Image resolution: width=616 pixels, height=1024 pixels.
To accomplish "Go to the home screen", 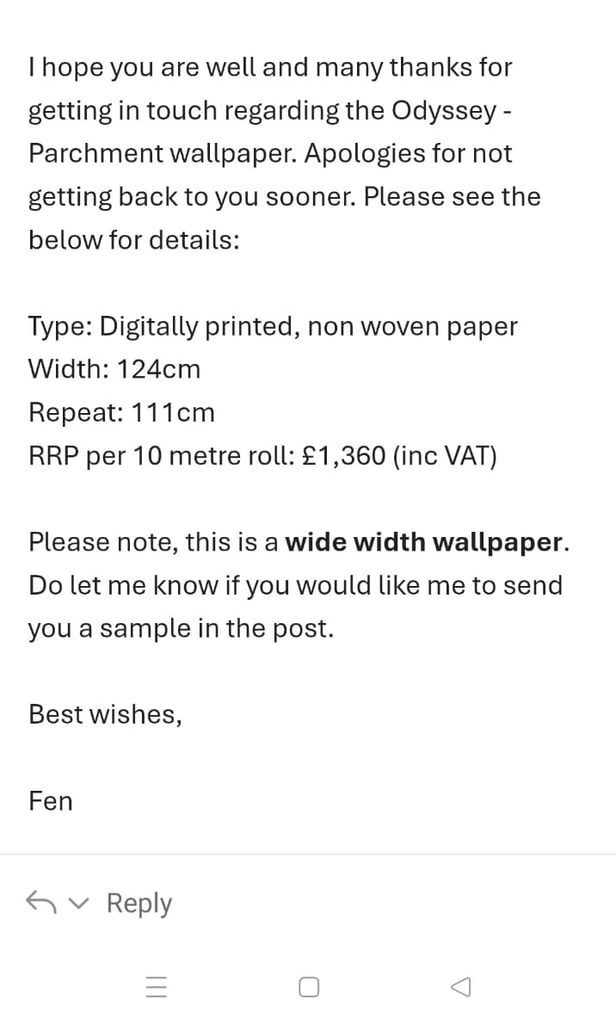I will pyautogui.click(x=309, y=987).
